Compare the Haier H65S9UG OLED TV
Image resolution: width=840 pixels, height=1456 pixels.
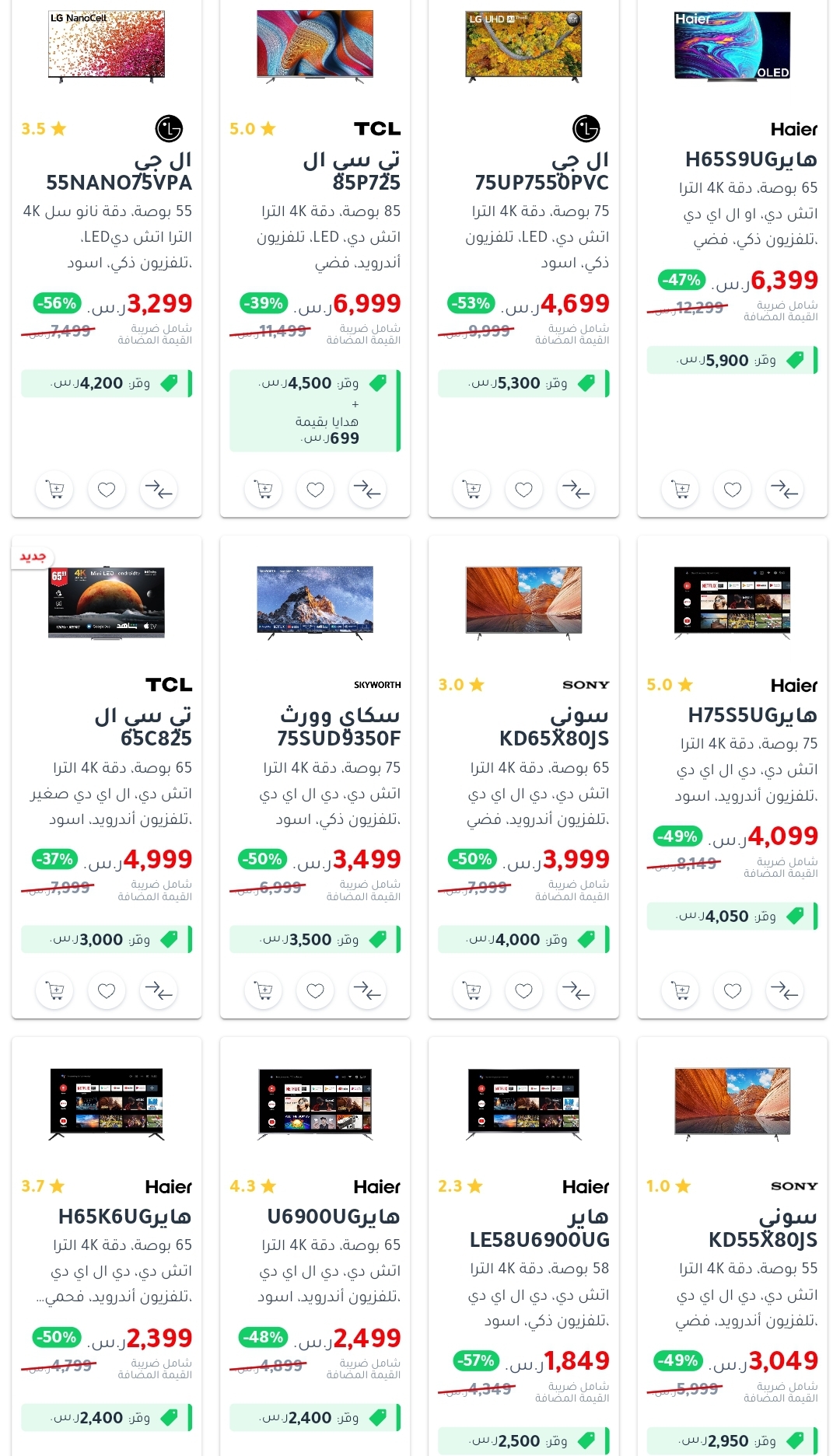point(785,490)
